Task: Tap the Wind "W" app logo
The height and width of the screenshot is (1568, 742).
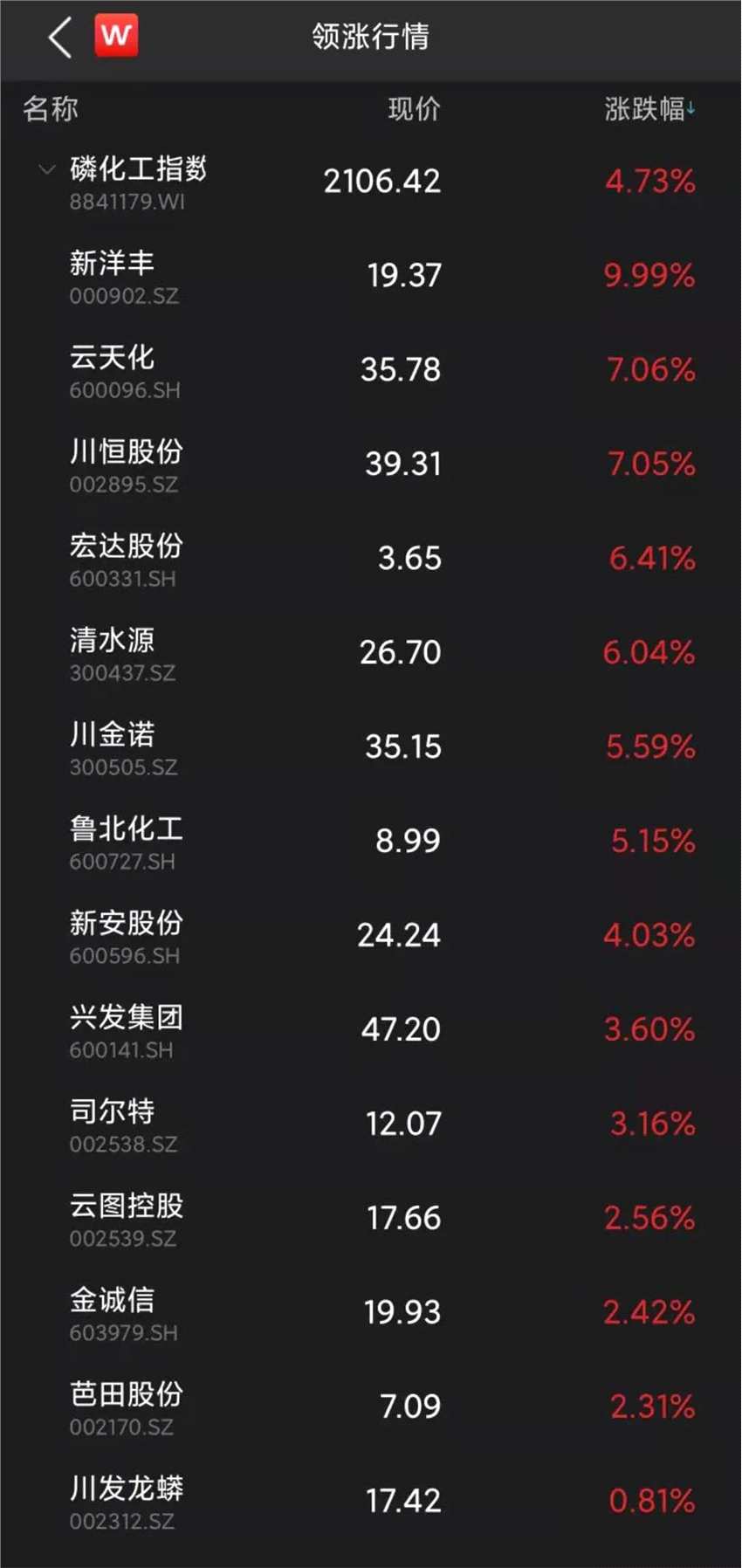Action: point(114,35)
